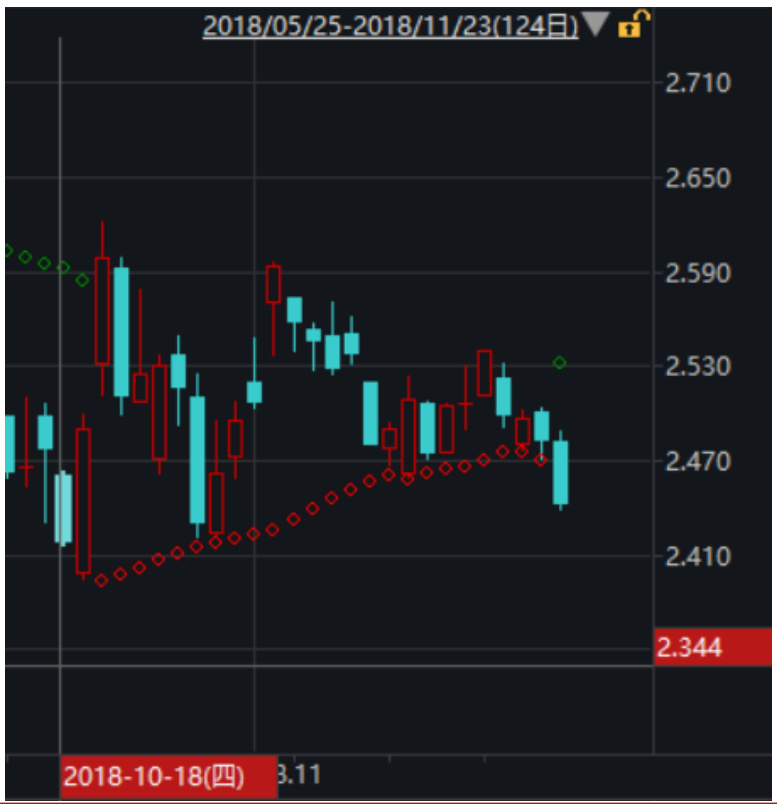Toggle the yellow lock icon
The image size is (777, 804).
tap(633, 24)
